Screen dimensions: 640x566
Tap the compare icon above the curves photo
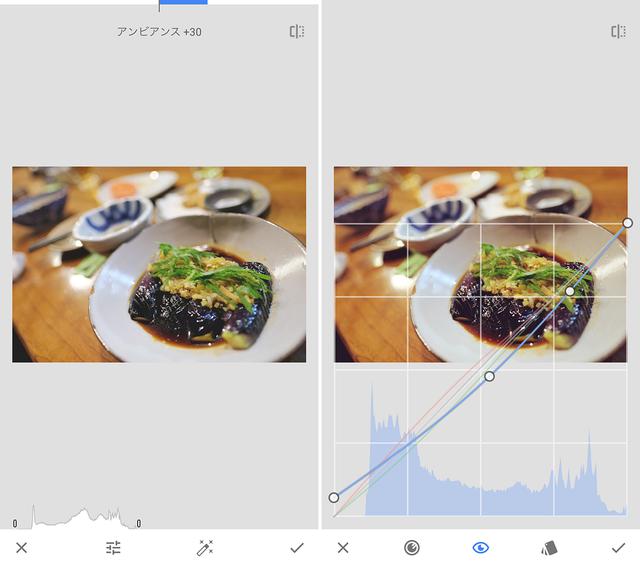pyautogui.click(x=618, y=32)
